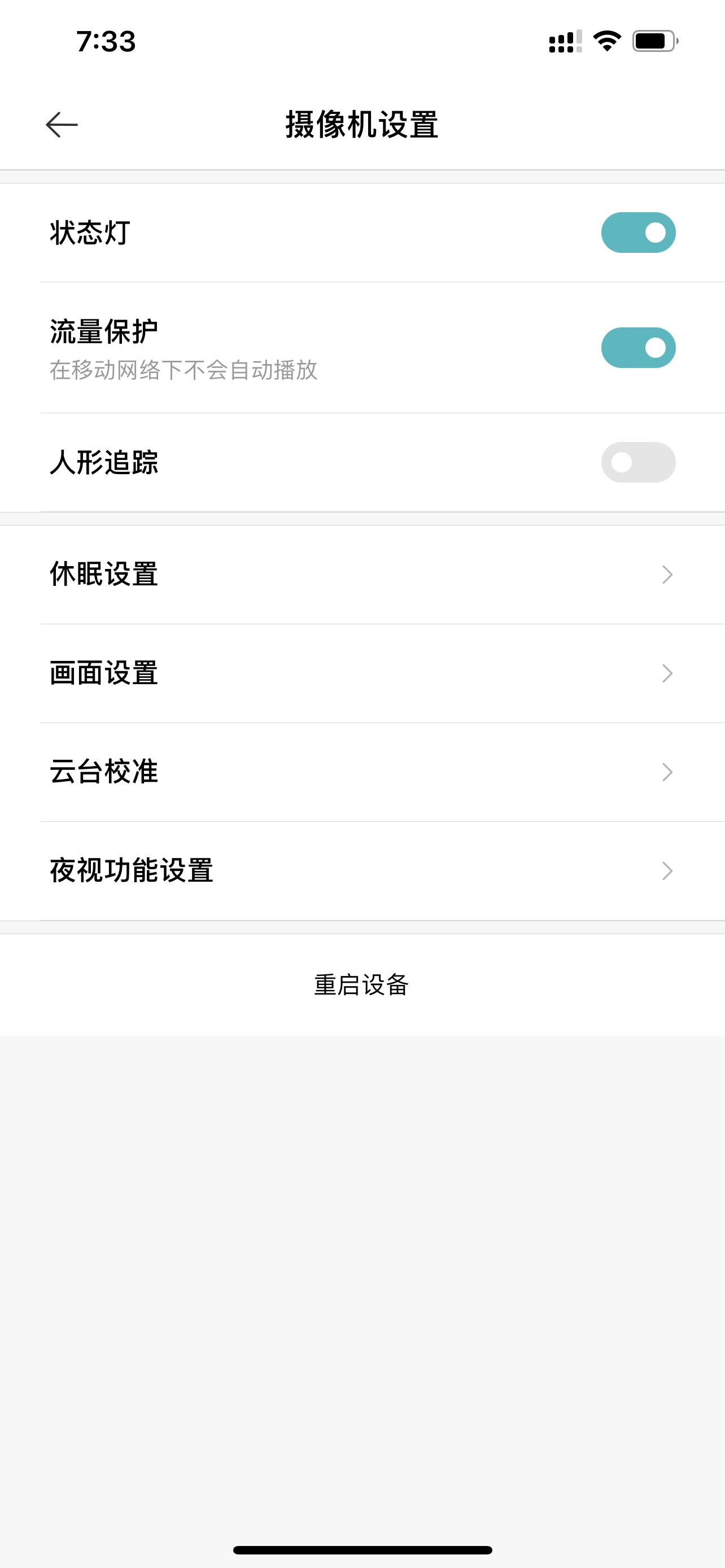Select the 休眠设置 menu item

click(103, 575)
